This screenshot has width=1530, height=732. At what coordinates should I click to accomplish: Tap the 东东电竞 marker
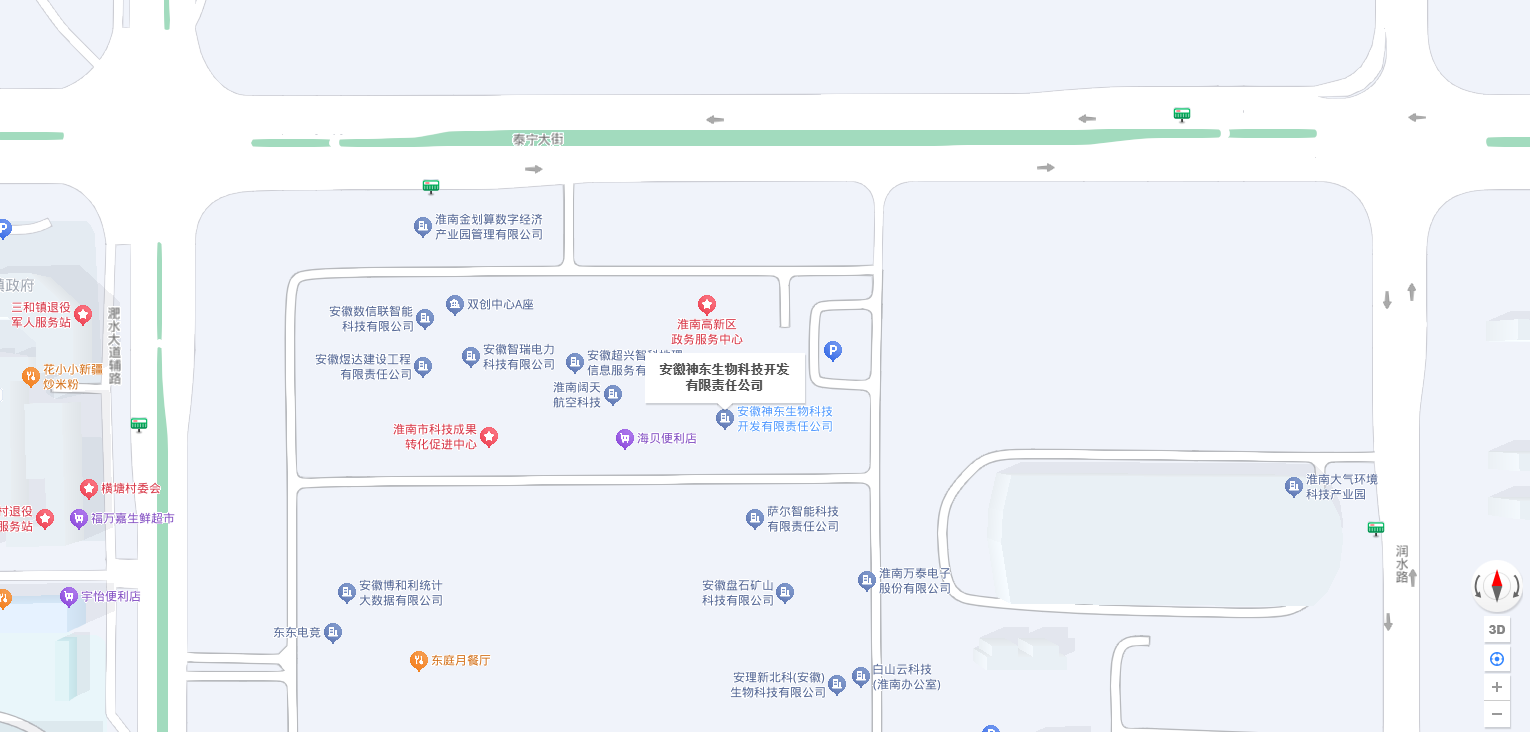pyautogui.click(x=333, y=632)
